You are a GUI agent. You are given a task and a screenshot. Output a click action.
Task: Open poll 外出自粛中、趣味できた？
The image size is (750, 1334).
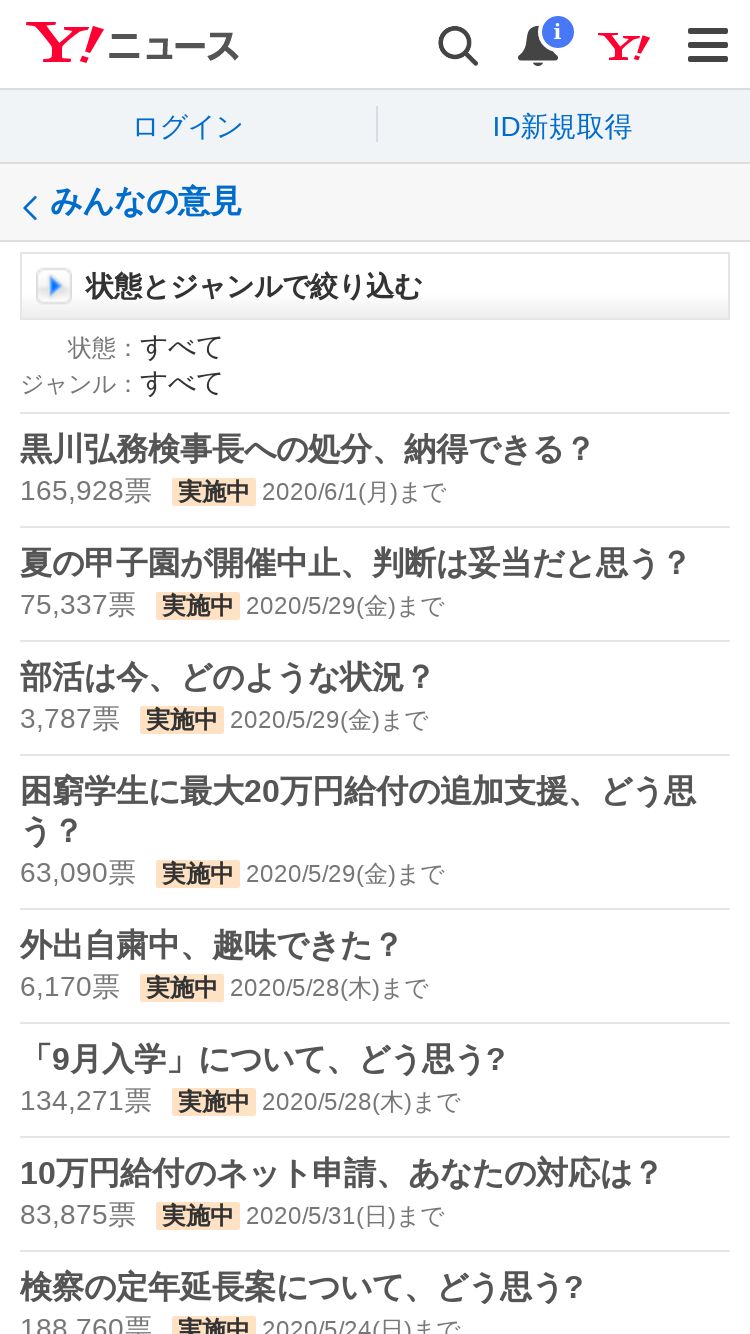click(x=375, y=966)
